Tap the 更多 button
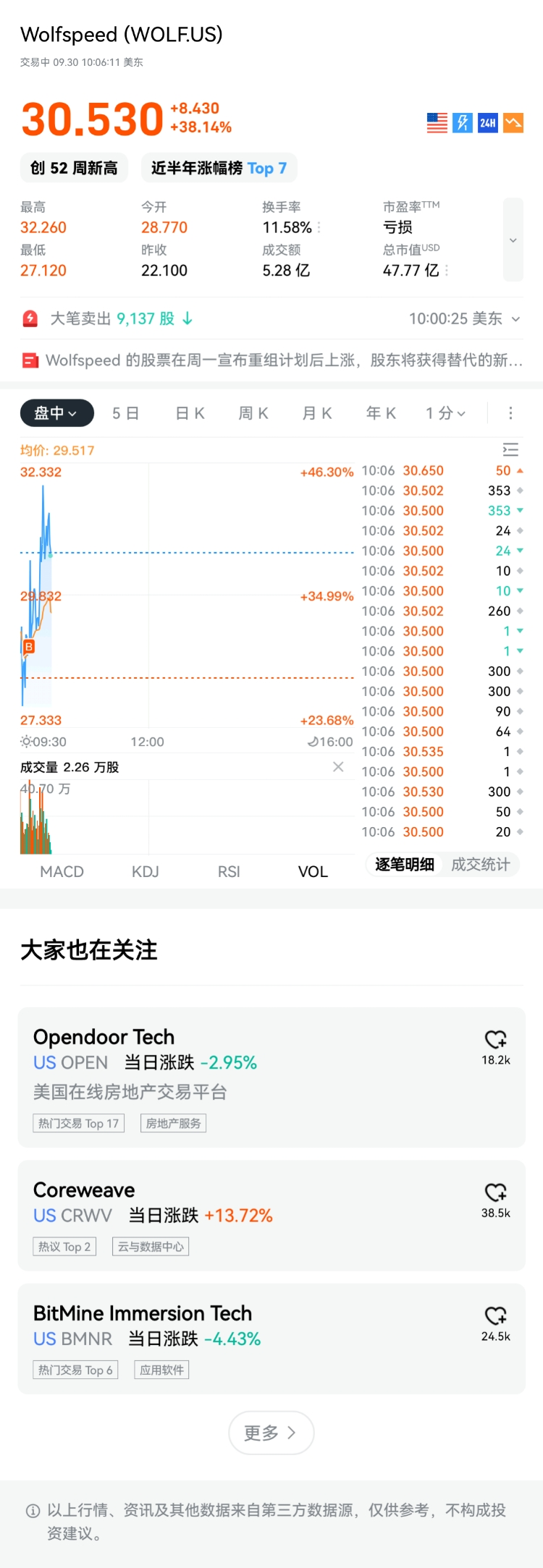Image resolution: width=543 pixels, height=1568 pixels. click(x=271, y=1433)
